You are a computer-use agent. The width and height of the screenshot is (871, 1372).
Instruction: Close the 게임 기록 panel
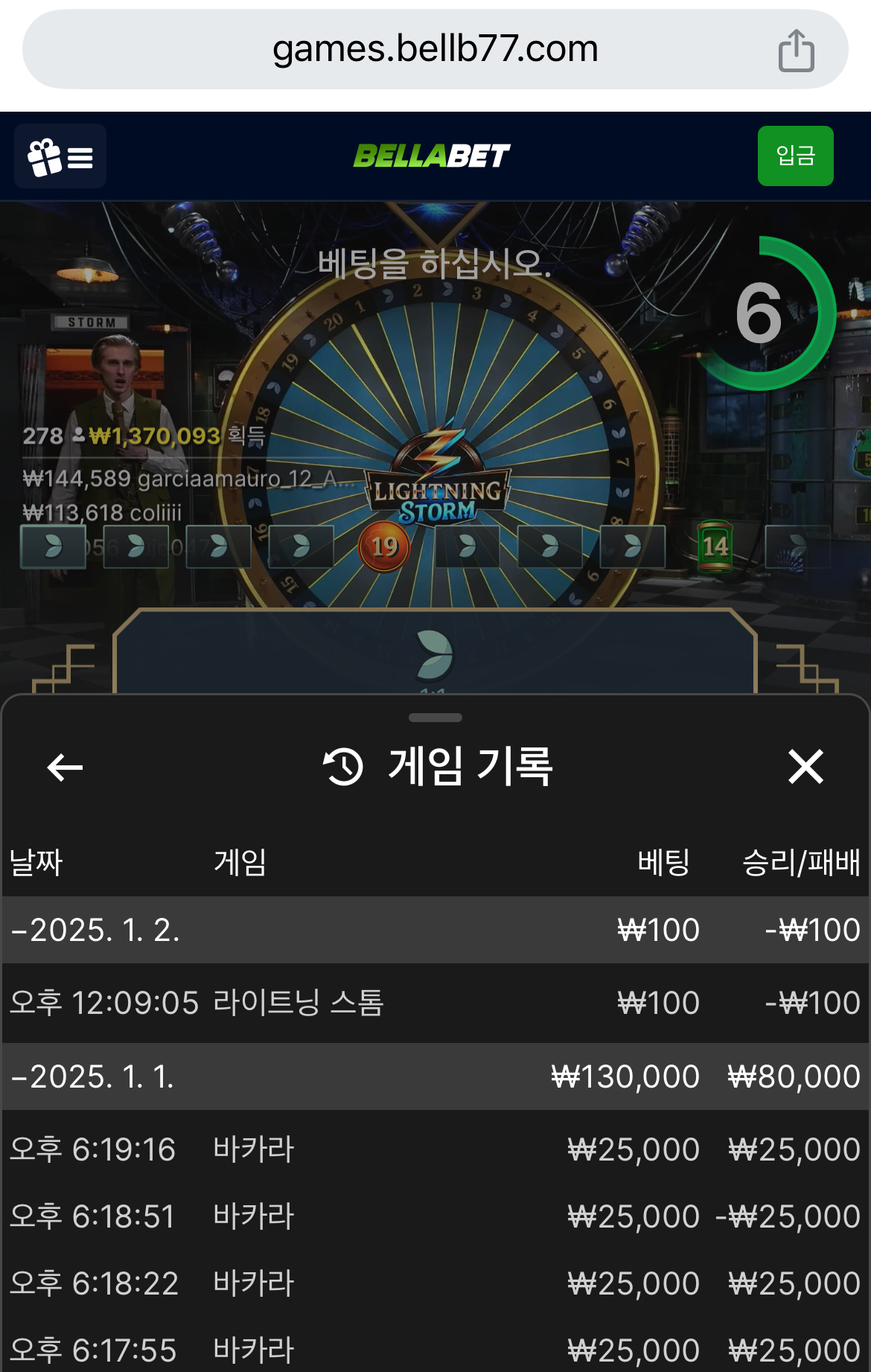pyautogui.click(x=805, y=767)
